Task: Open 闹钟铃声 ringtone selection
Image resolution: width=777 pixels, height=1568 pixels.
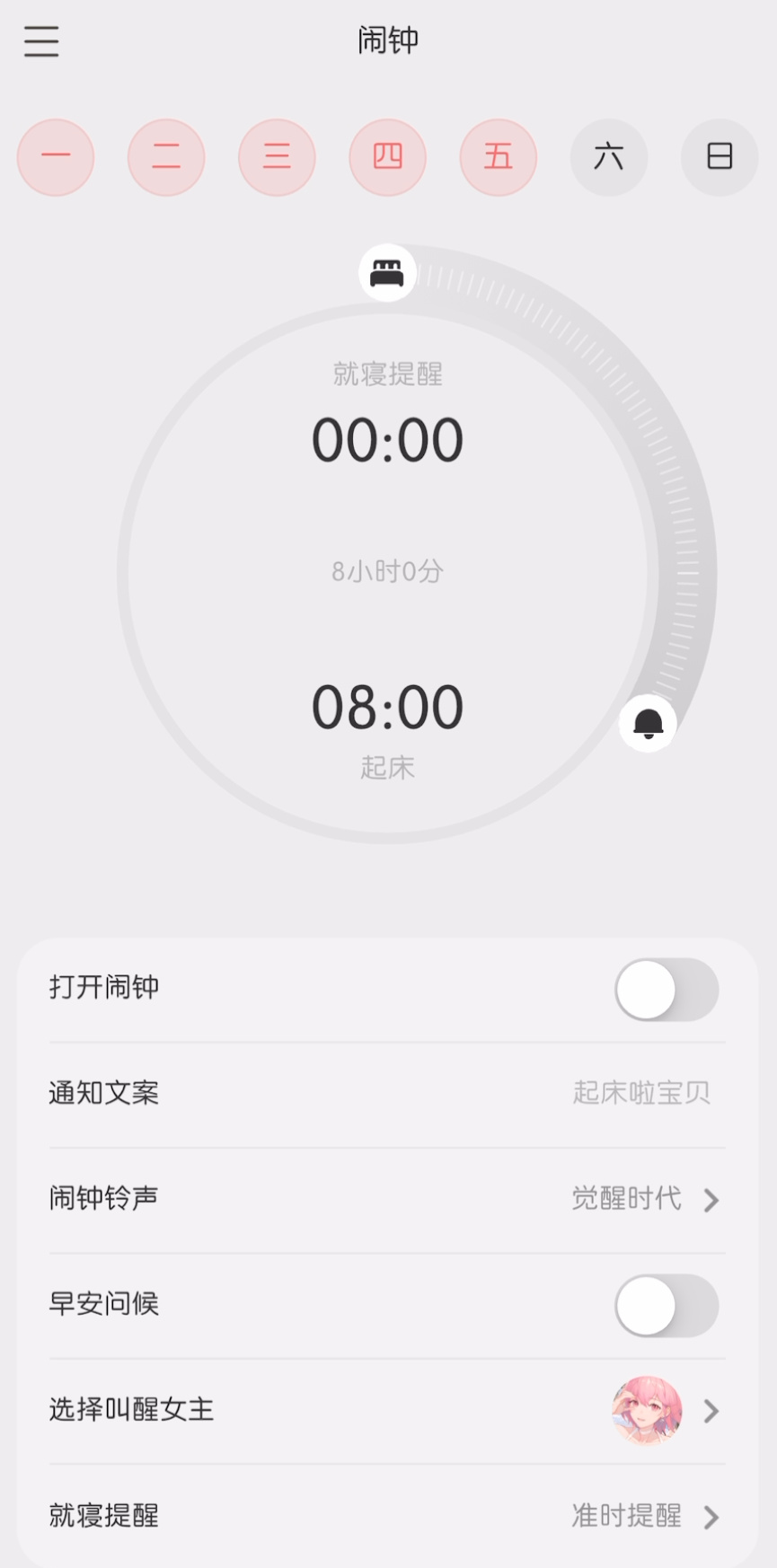Action: 645,1199
